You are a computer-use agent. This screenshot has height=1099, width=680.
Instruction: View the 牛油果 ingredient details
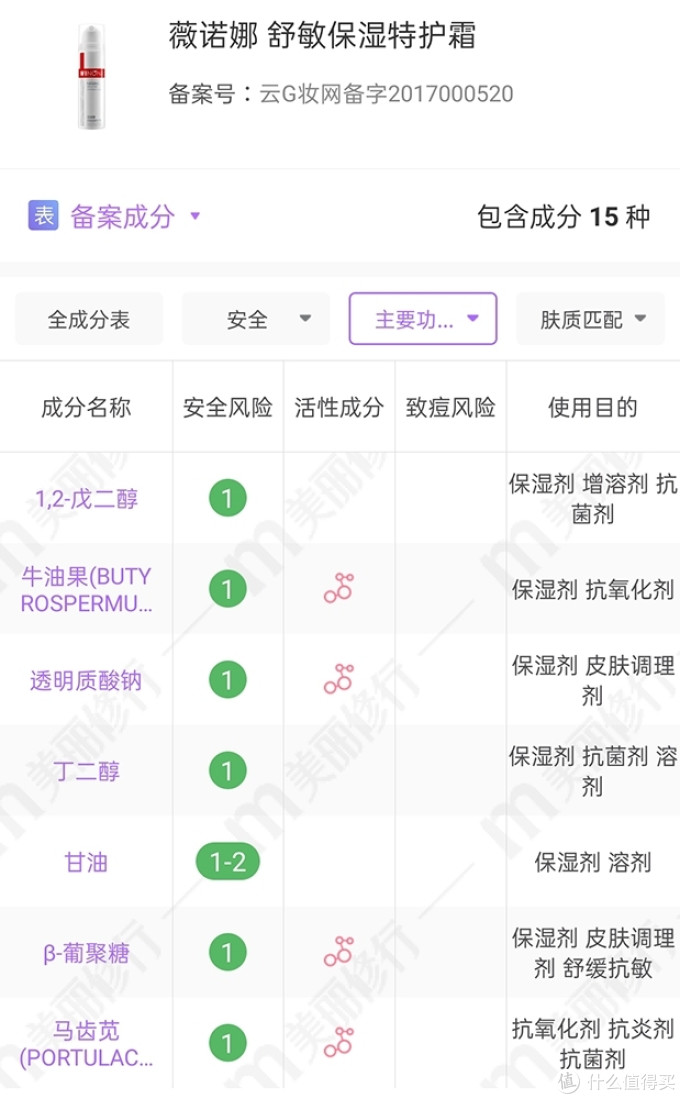[87, 590]
